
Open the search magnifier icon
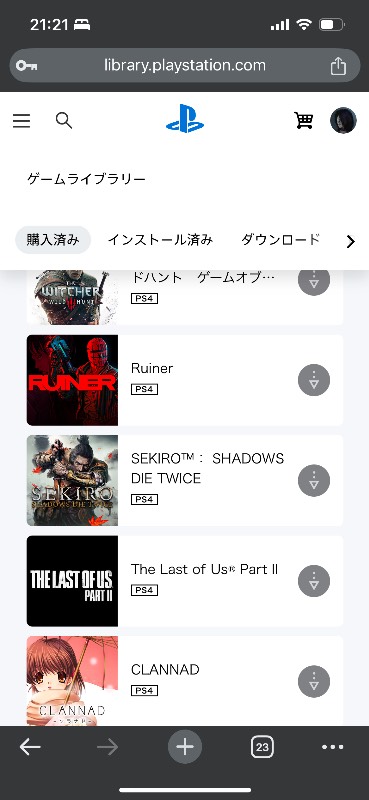[x=64, y=121]
